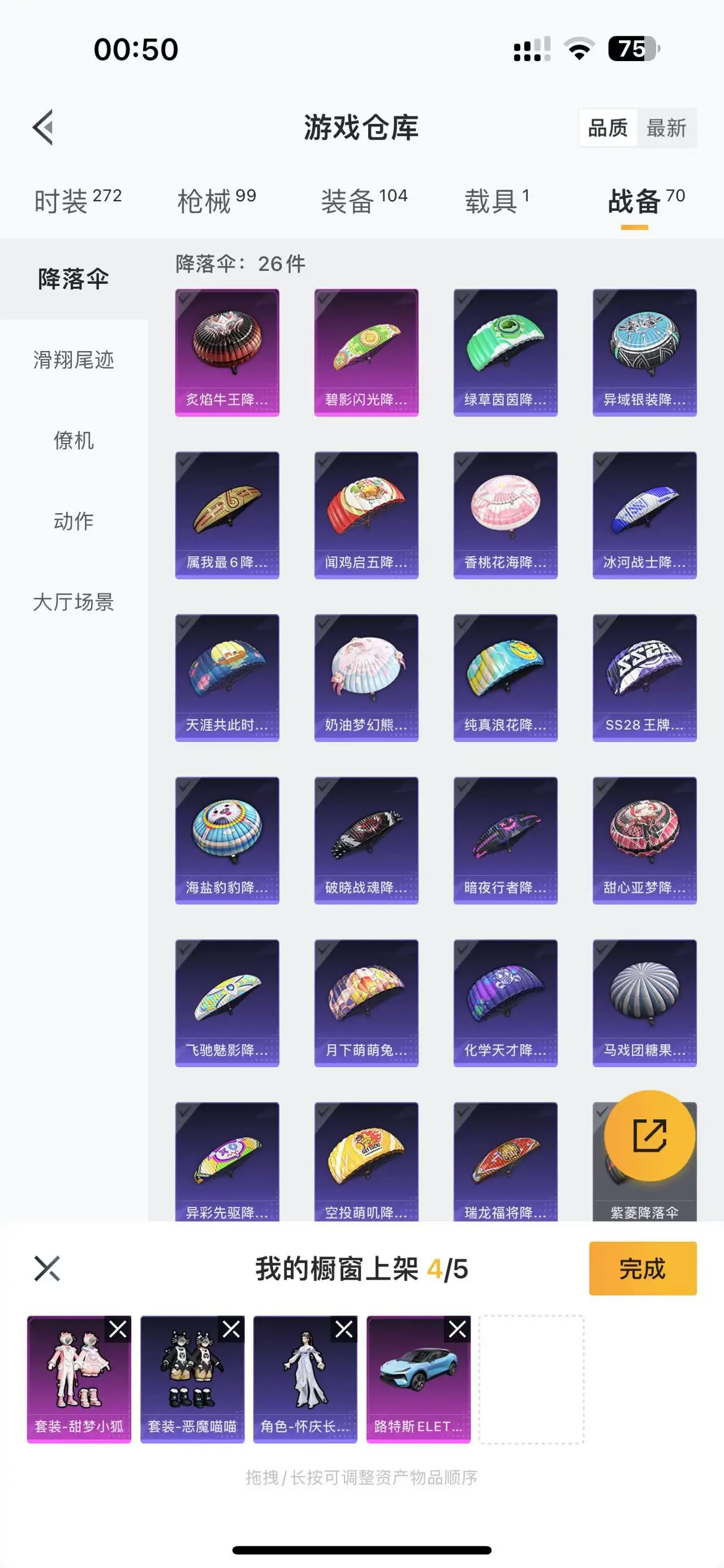Open the 大厅场景 category
The image size is (724, 1568).
coord(74,602)
